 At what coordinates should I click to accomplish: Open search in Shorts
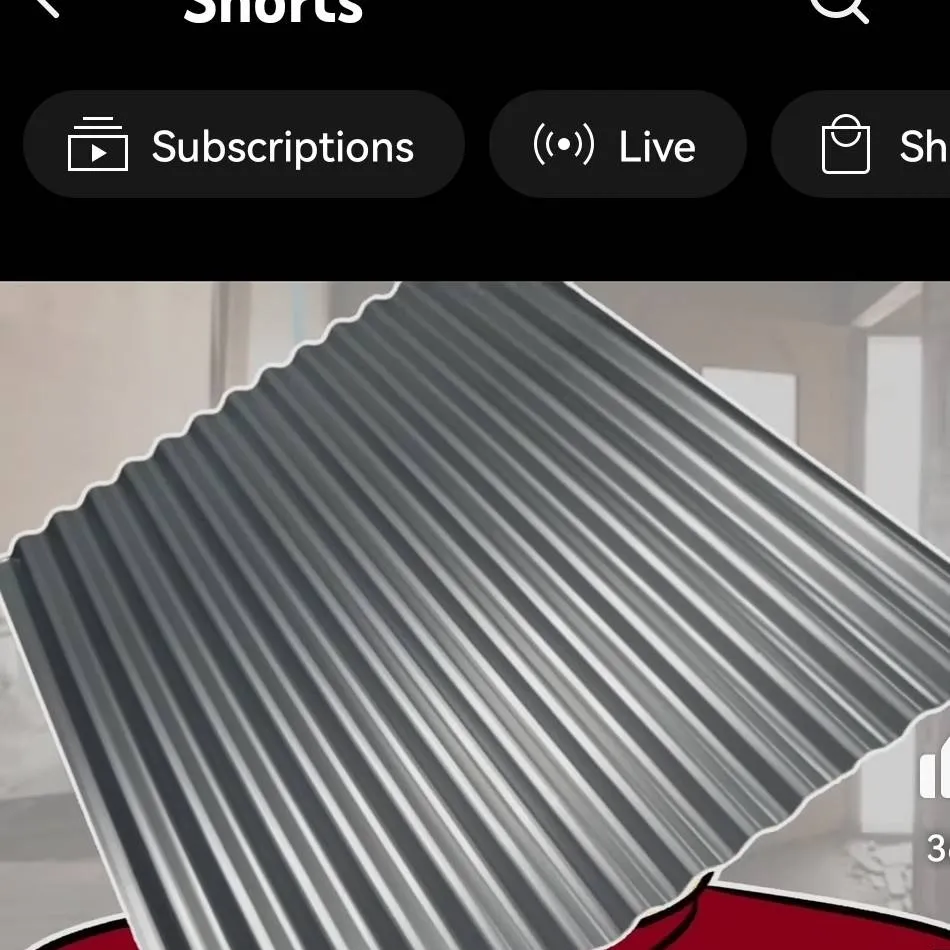[838, 8]
